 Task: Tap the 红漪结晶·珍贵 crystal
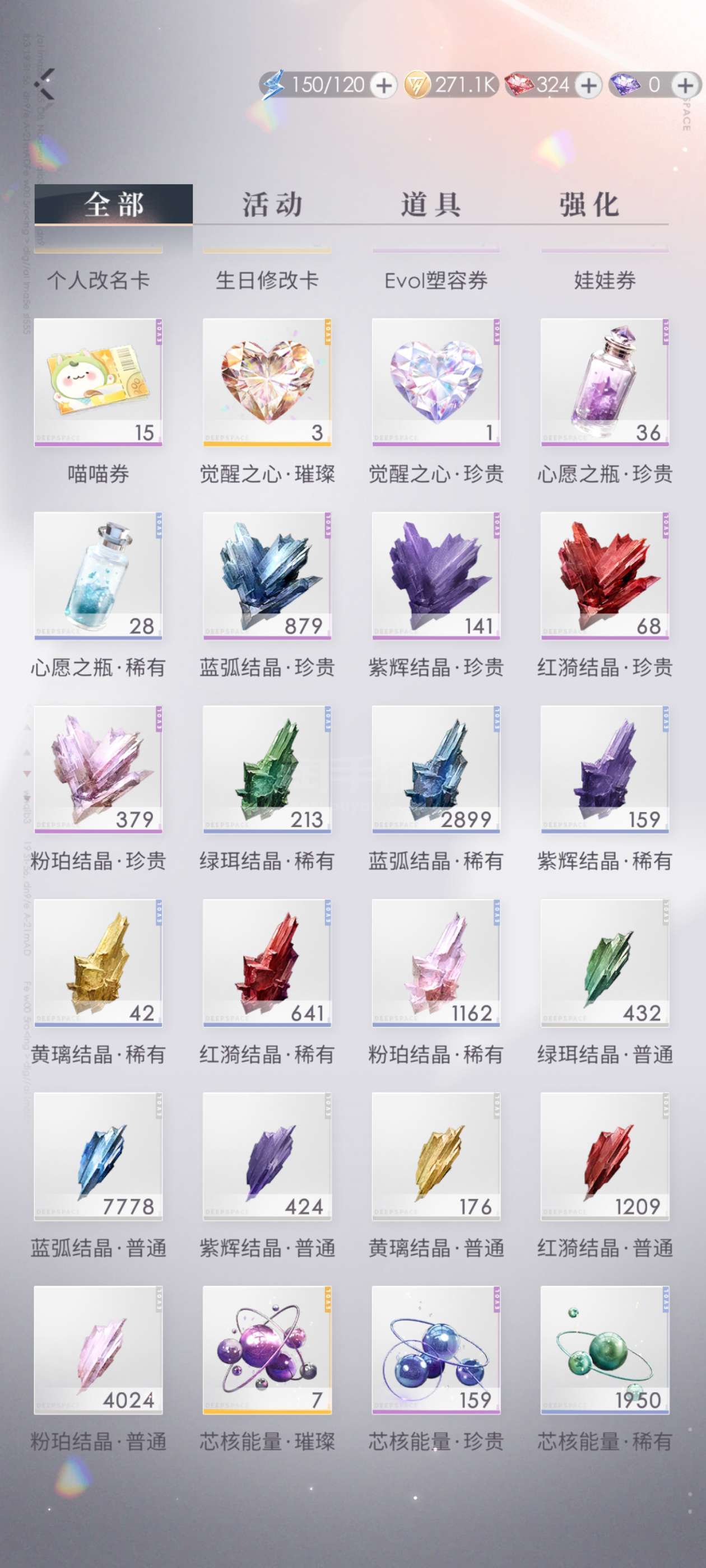(604, 576)
